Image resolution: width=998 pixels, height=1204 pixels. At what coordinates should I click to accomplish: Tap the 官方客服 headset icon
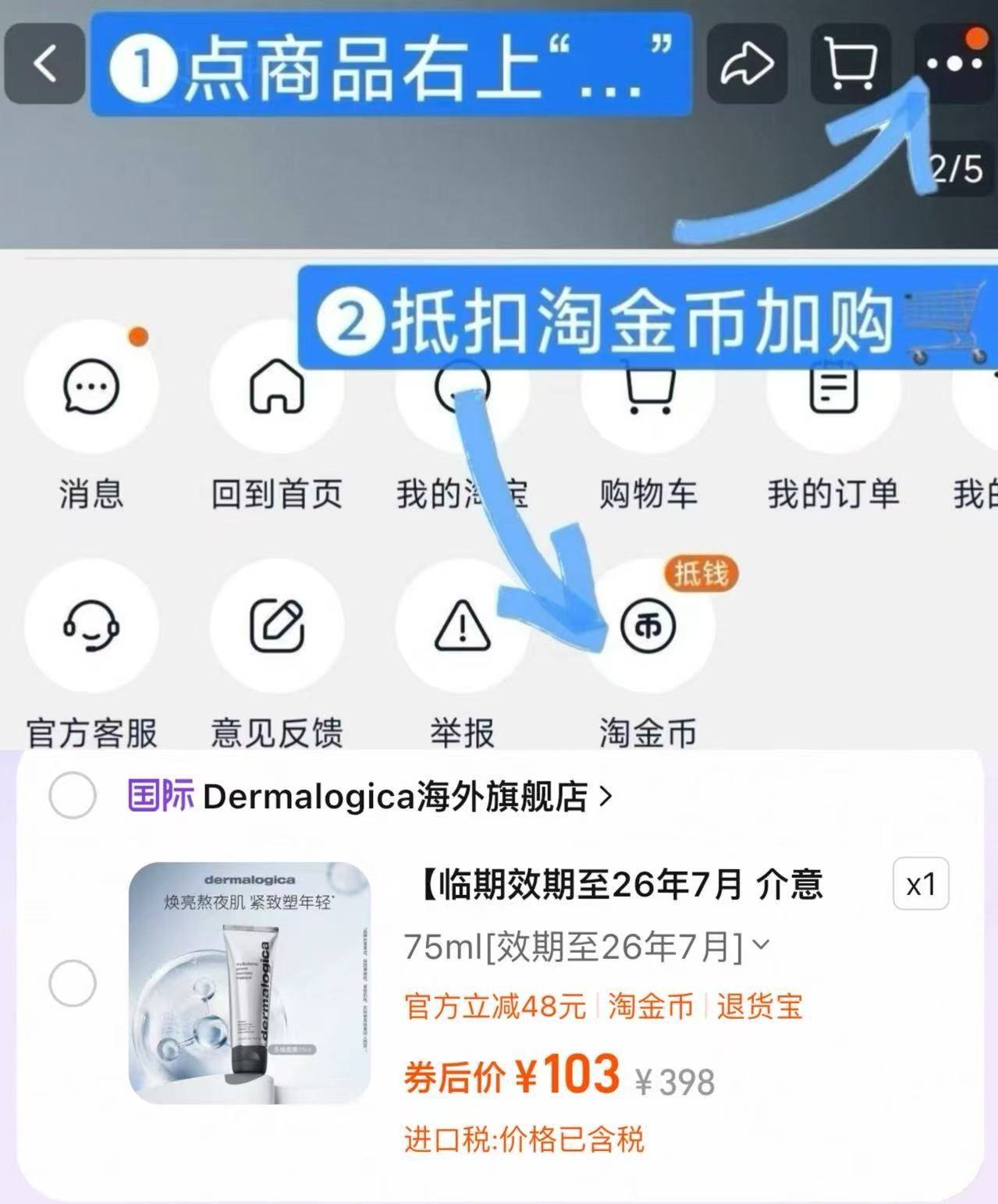pos(91,626)
